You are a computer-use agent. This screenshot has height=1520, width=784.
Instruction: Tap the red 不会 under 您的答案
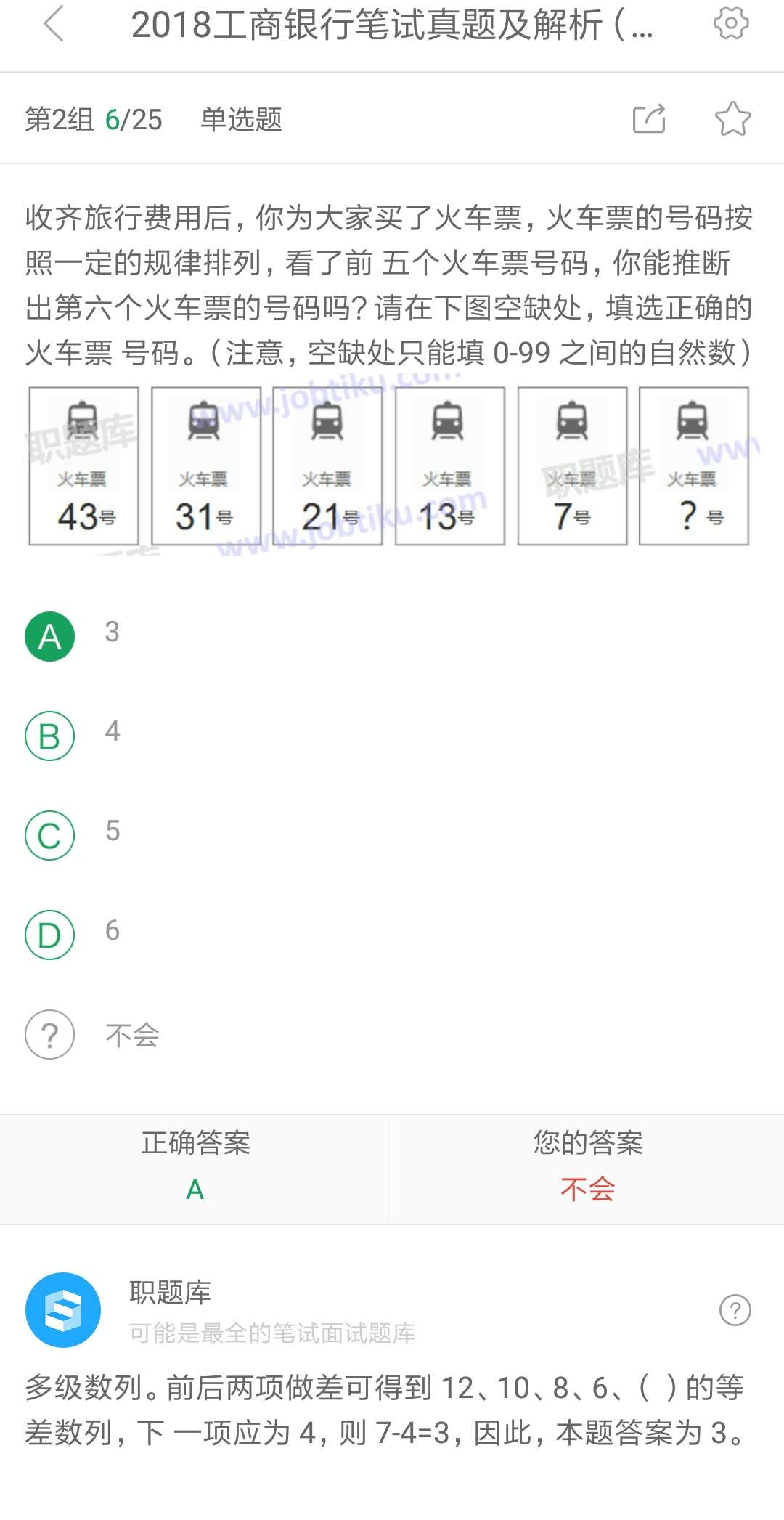coord(588,1190)
